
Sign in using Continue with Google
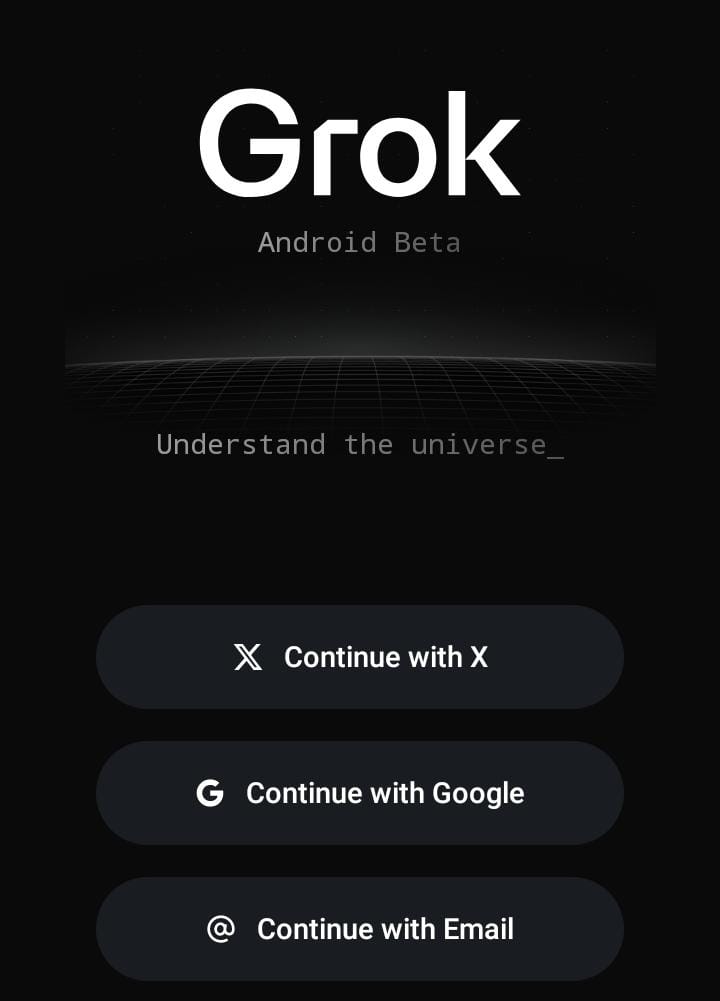click(360, 793)
